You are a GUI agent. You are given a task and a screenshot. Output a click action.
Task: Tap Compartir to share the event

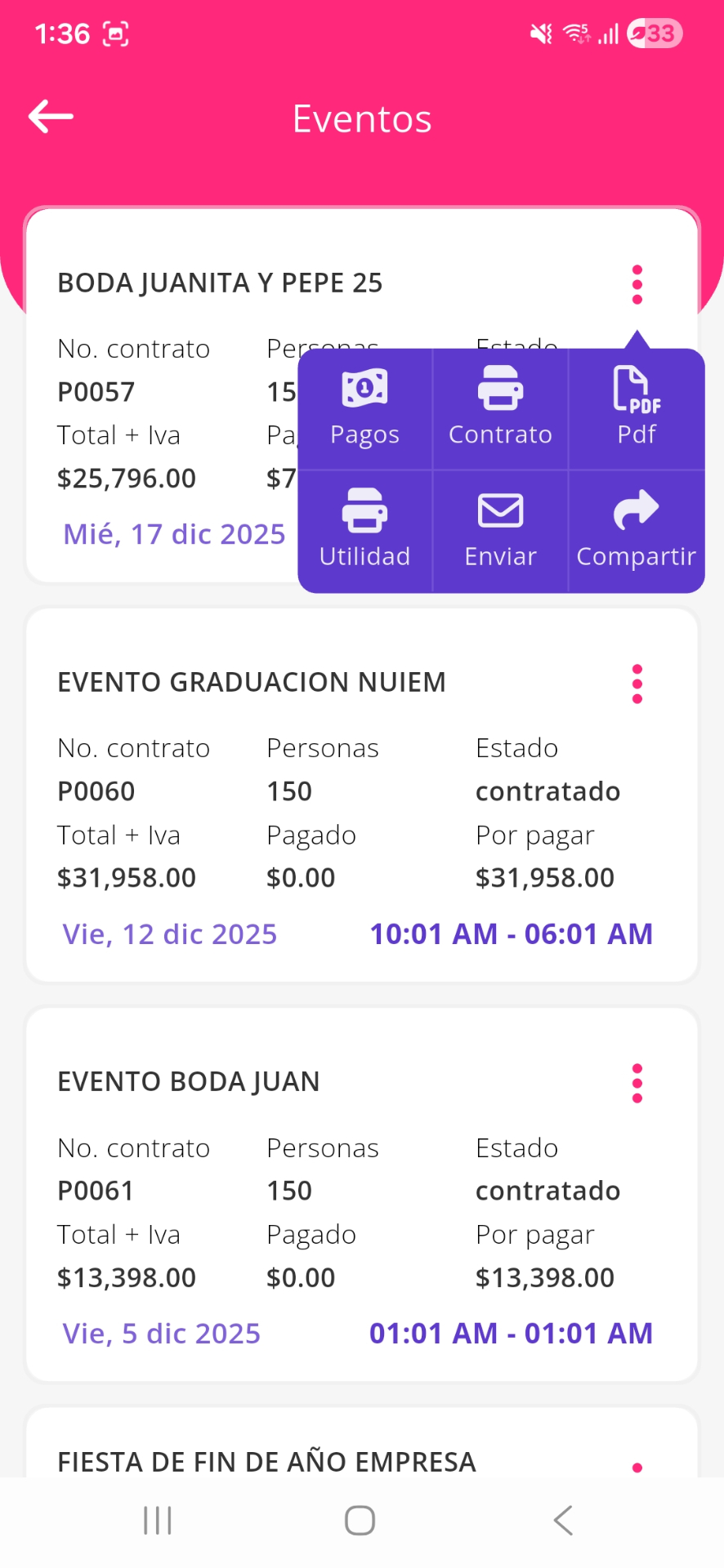pyautogui.click(x=637, y=531)
